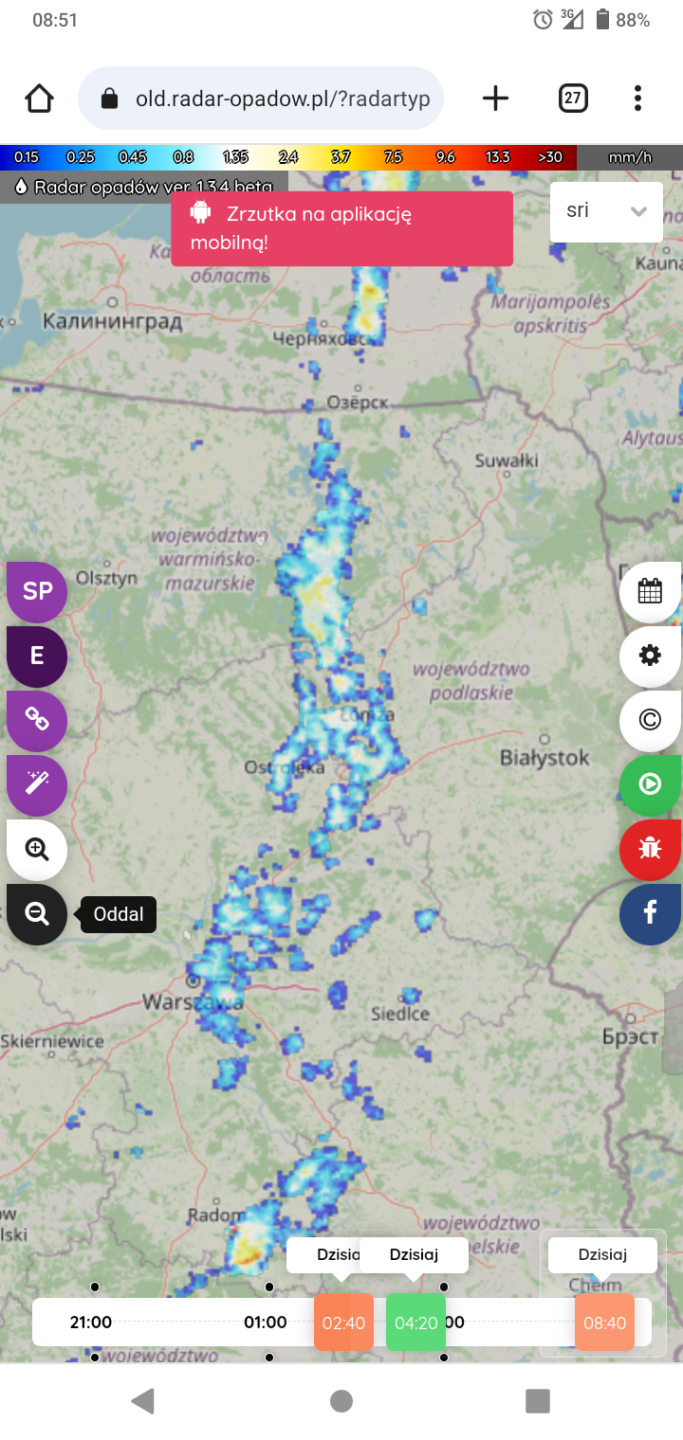Zoom out with the Oddal button

[x=37, y=914]
